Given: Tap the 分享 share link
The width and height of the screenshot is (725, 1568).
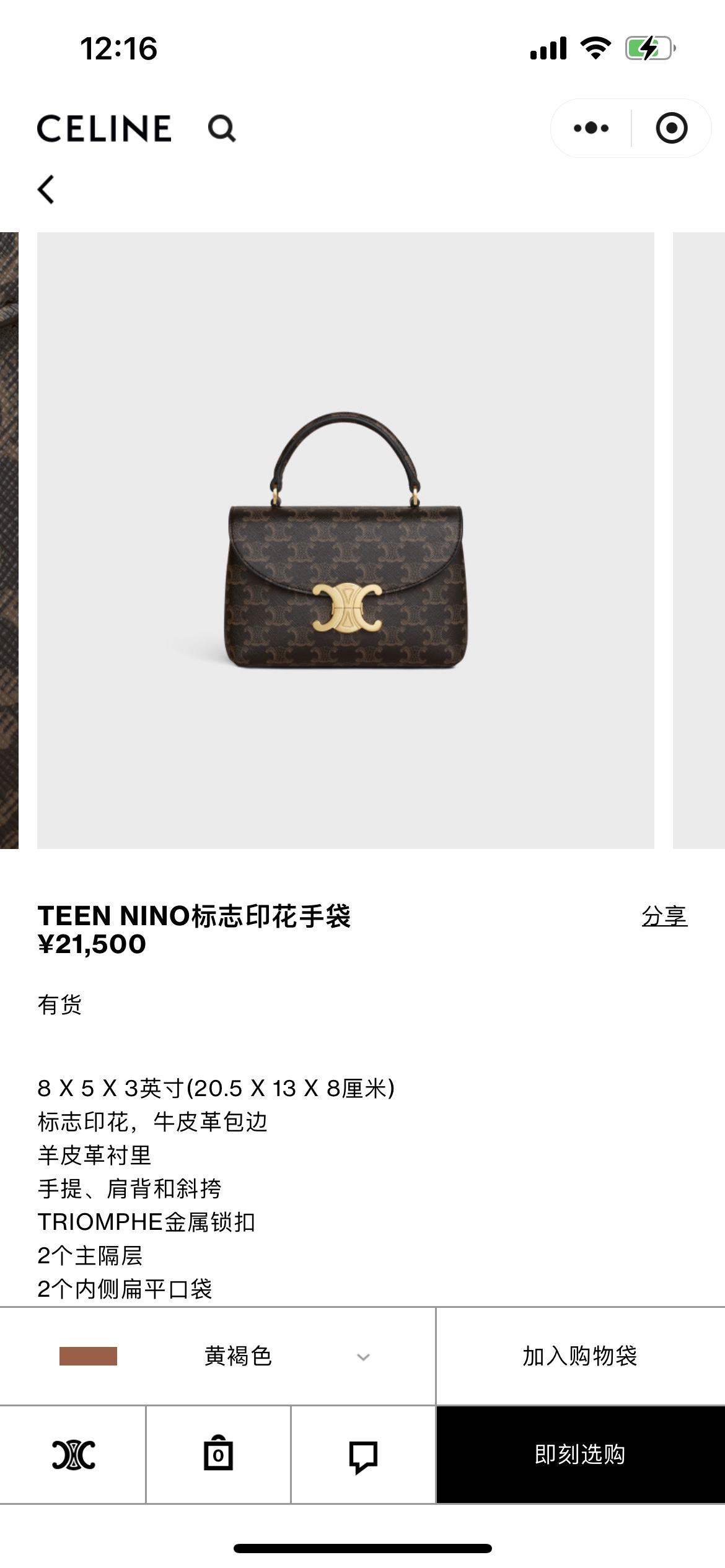Looking at the screenshot, I should tap(664, 916).
